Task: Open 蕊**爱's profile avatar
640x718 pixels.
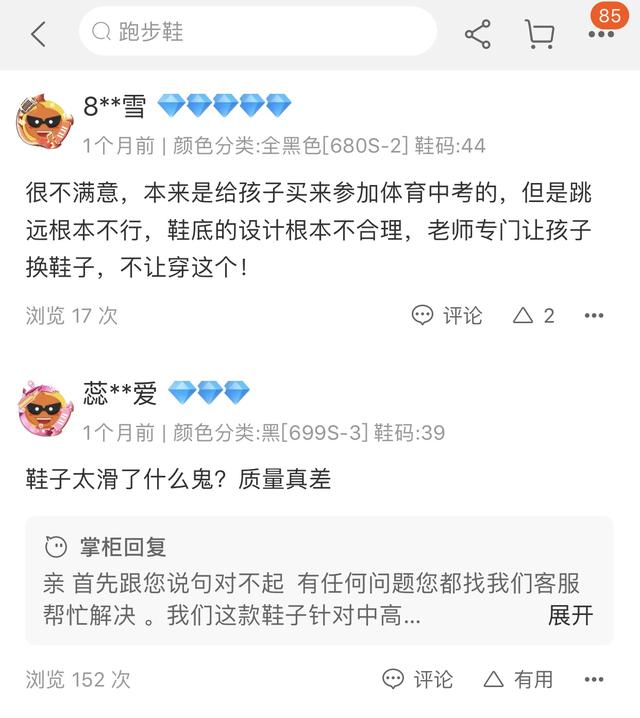Action: [45, 409]
